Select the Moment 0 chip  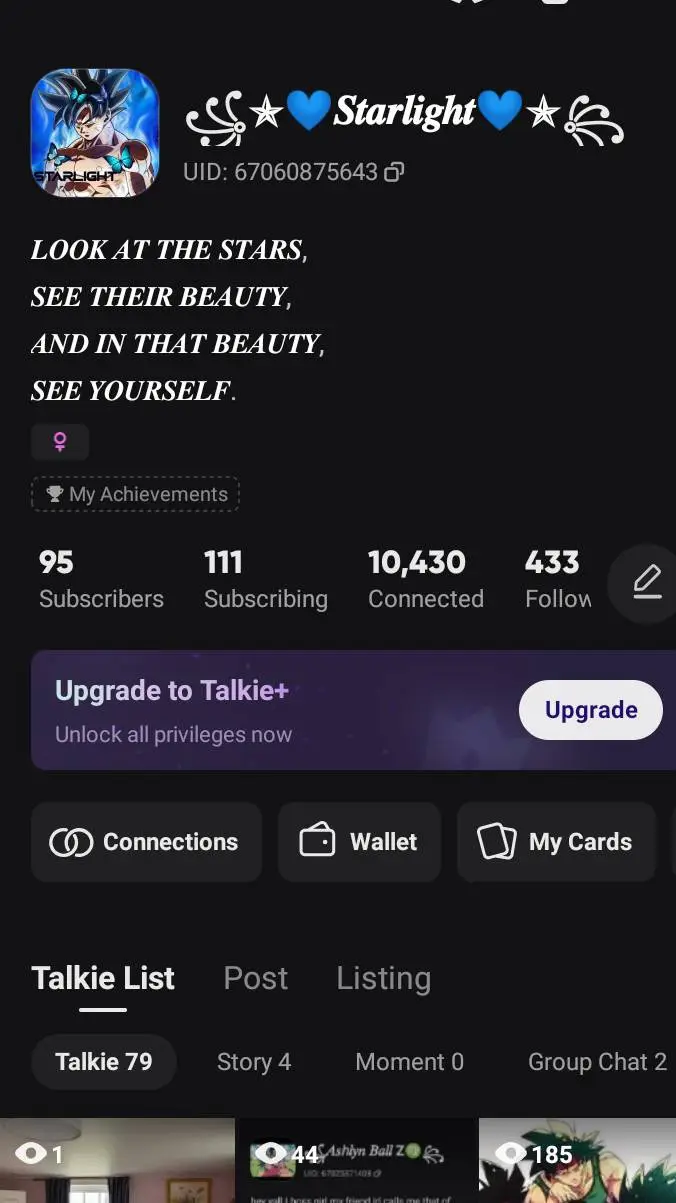[x=409, y=1062]
